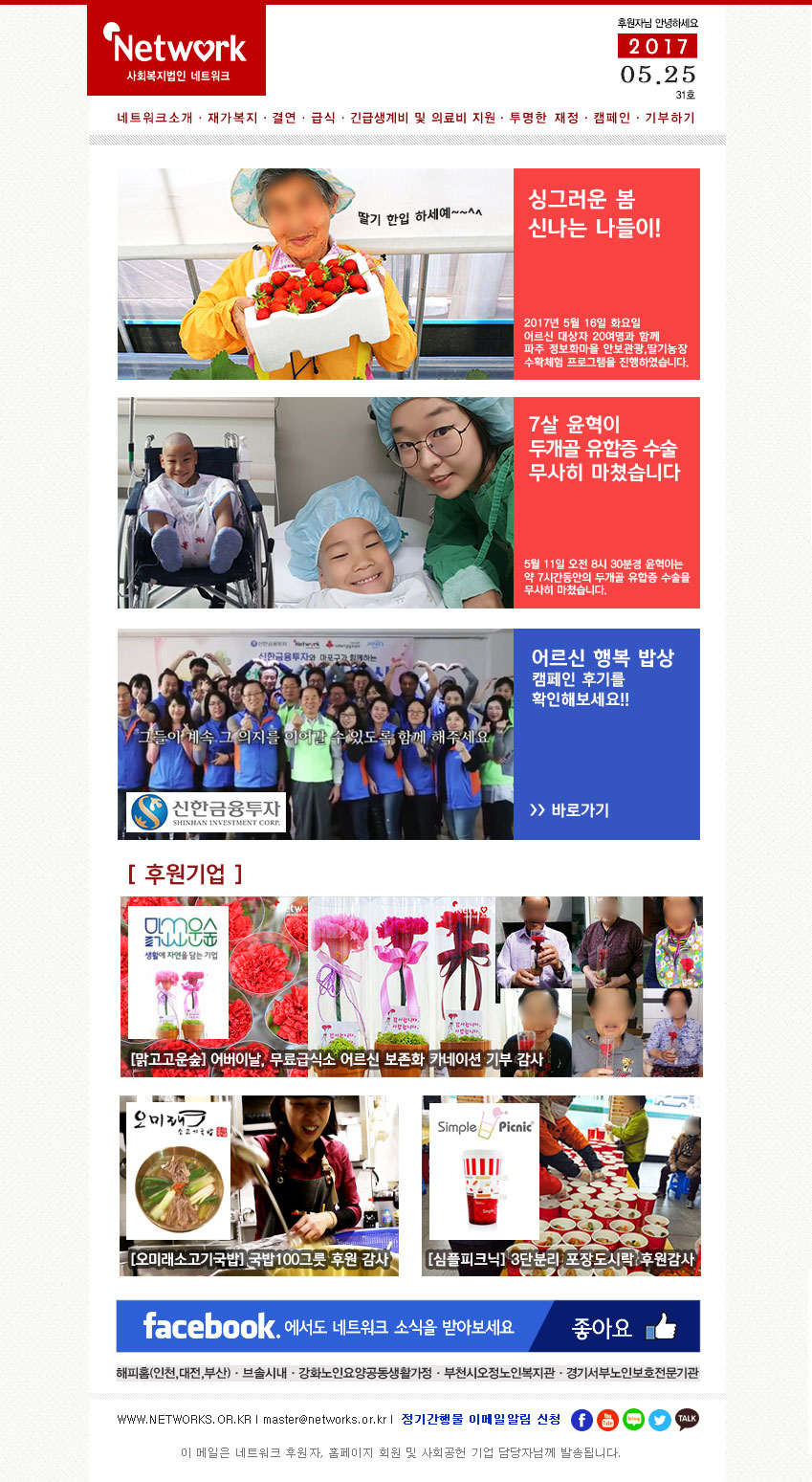Open the Twitter icon in footer

tap(659, 1420)
